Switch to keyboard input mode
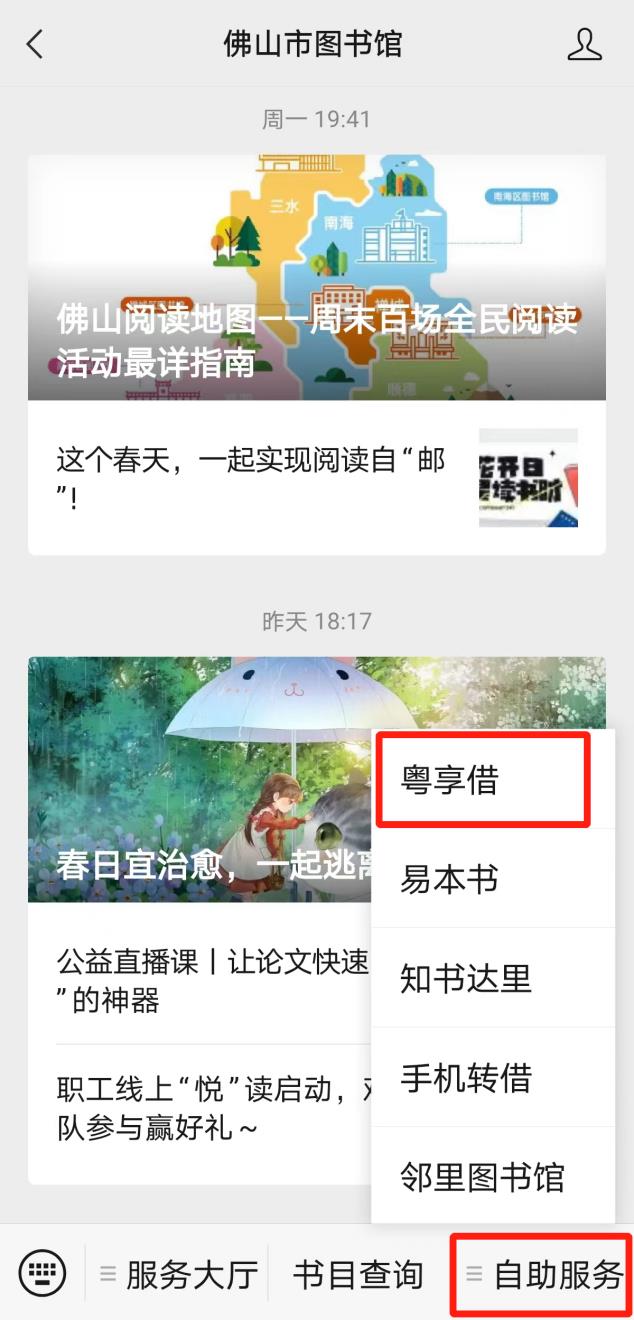 pyautogui.click(x=42, y=1274)
